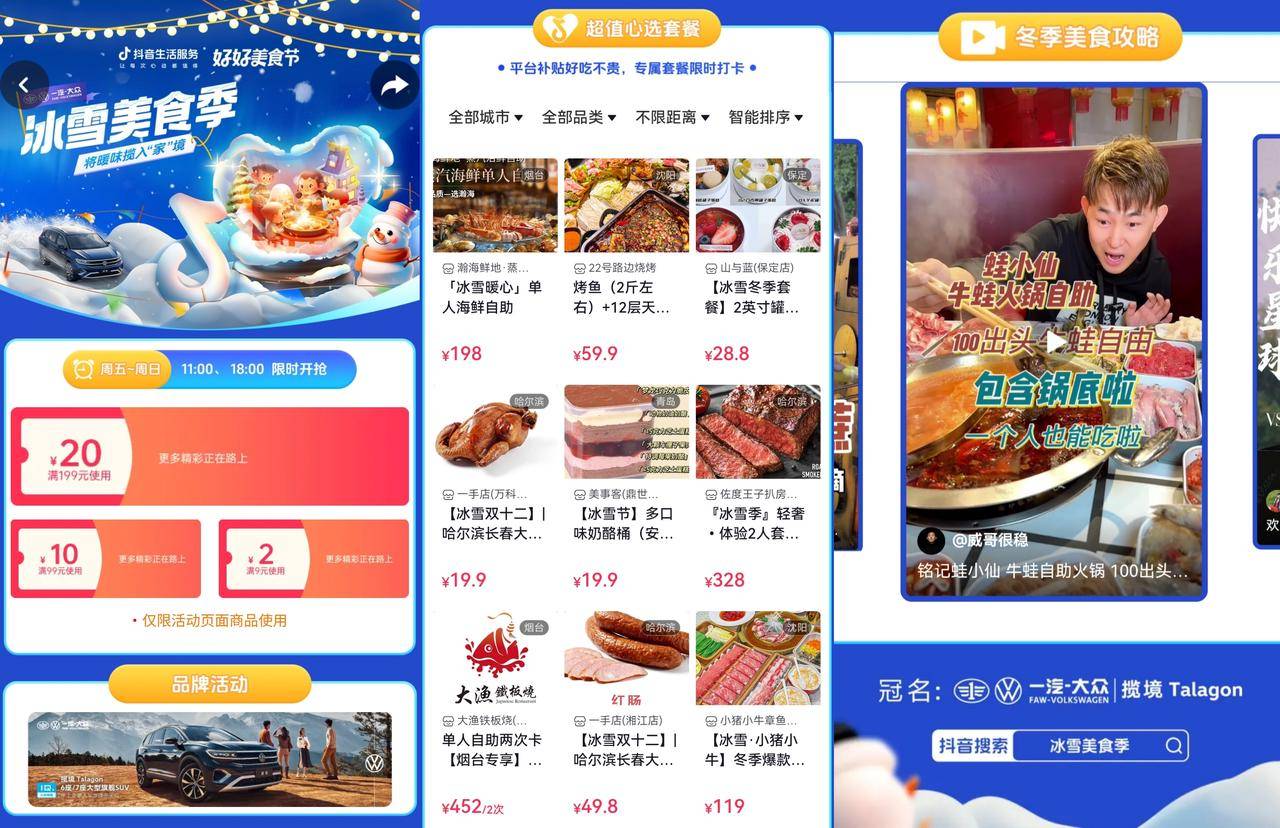Open the 烤鱼 ¥59.9 deal from 22号路边烧烤
The image size is (1280, 828).
click(626, 260)
